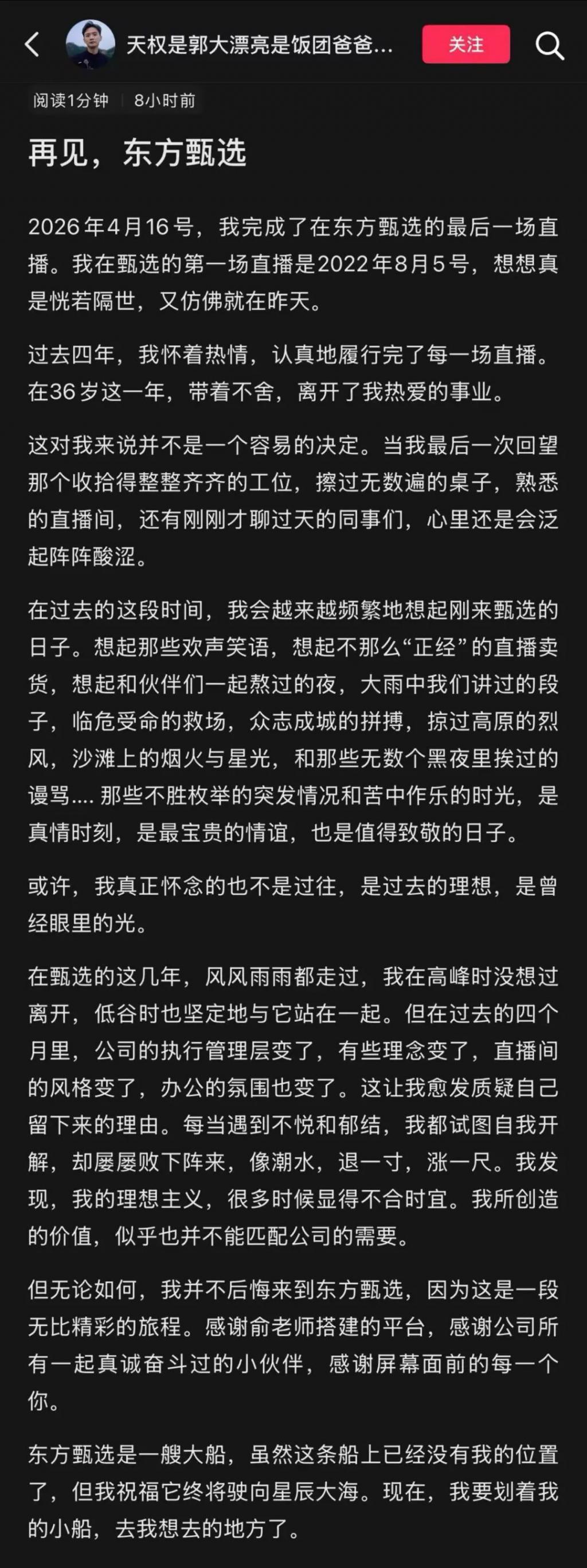This screenshot has width=587, height=1568.
Task: Open the author's profile avatar
Action: tap(90, 44)
